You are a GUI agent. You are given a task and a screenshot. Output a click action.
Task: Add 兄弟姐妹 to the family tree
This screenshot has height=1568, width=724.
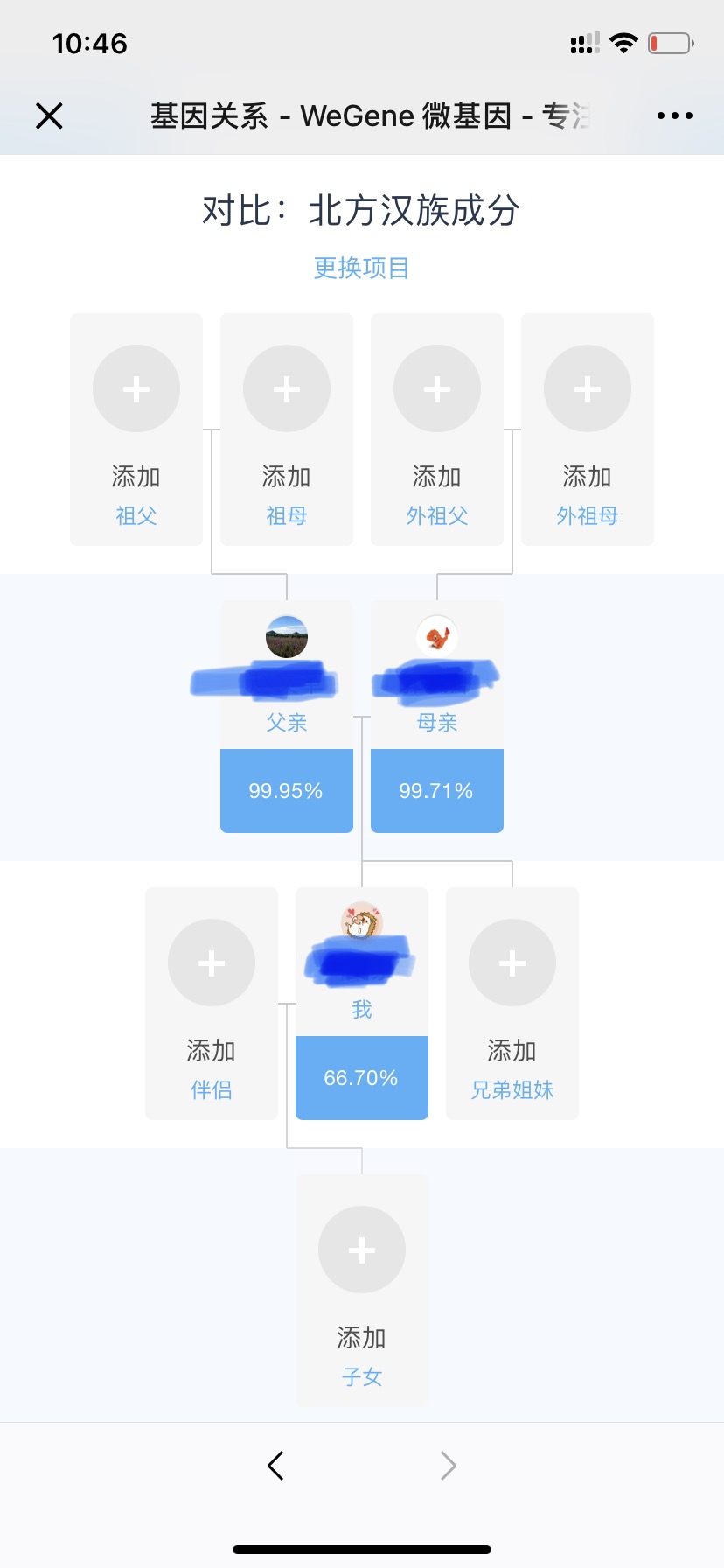pyautogui.click(x=512, y=1004)
